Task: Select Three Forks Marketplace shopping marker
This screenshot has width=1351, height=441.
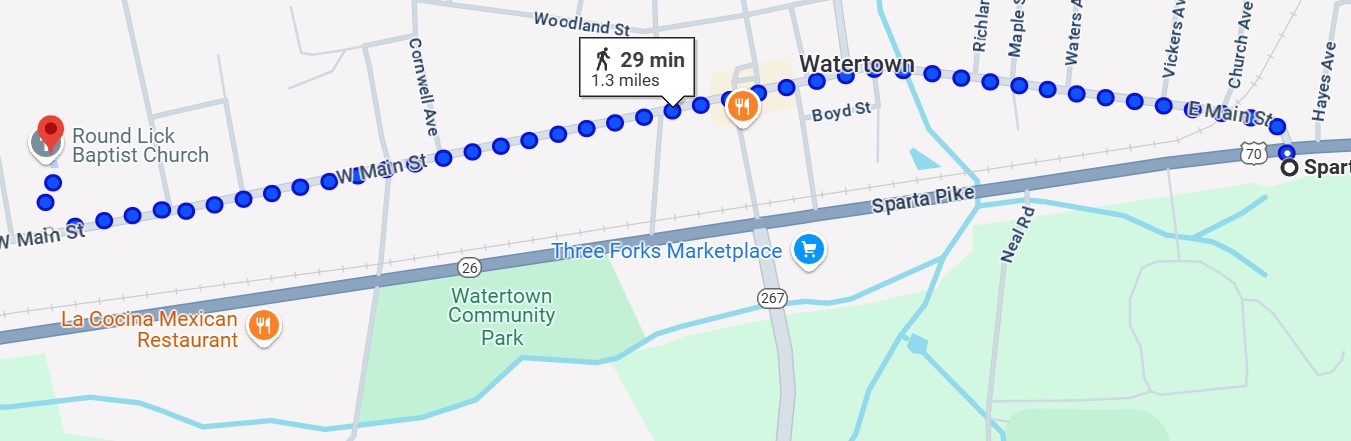Action: point(808,250)
